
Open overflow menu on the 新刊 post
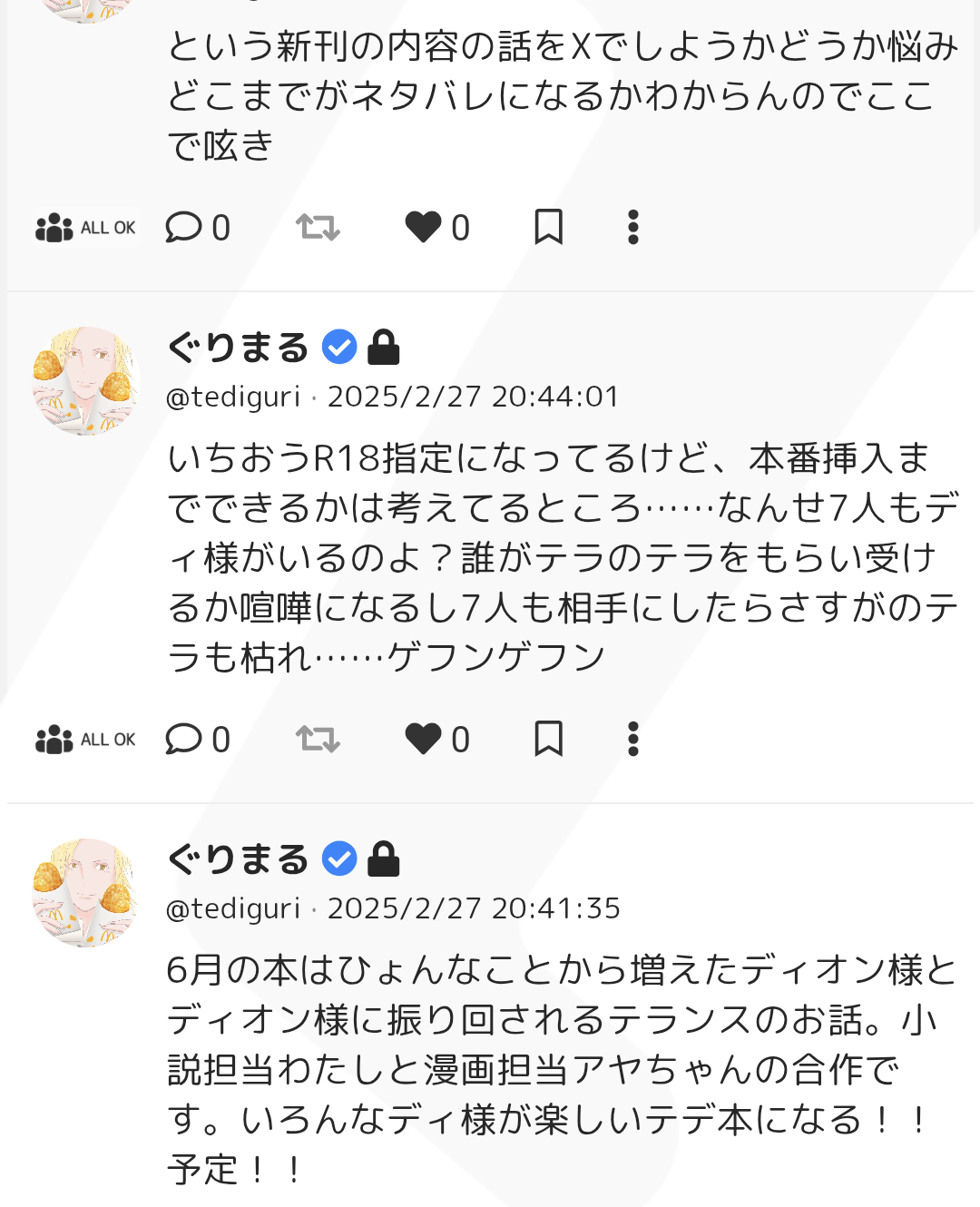point(633,227)
